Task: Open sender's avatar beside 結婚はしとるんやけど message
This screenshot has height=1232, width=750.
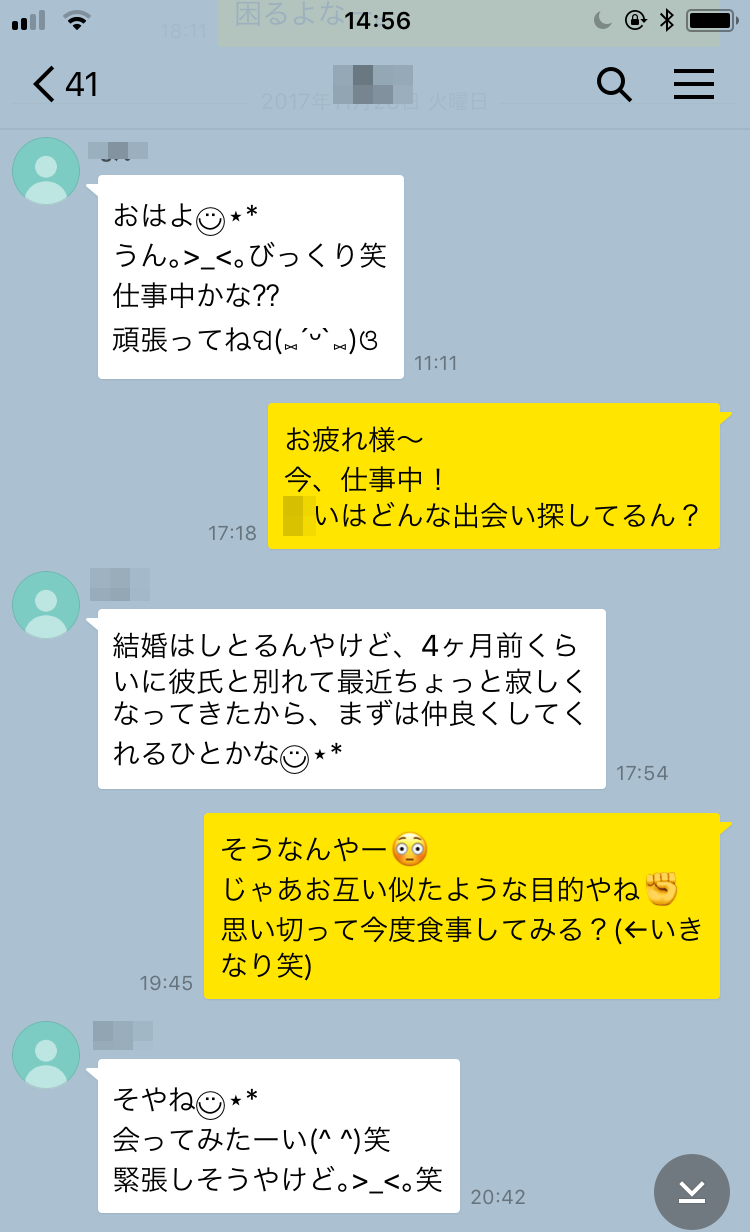Action: (x=46, y=605)
